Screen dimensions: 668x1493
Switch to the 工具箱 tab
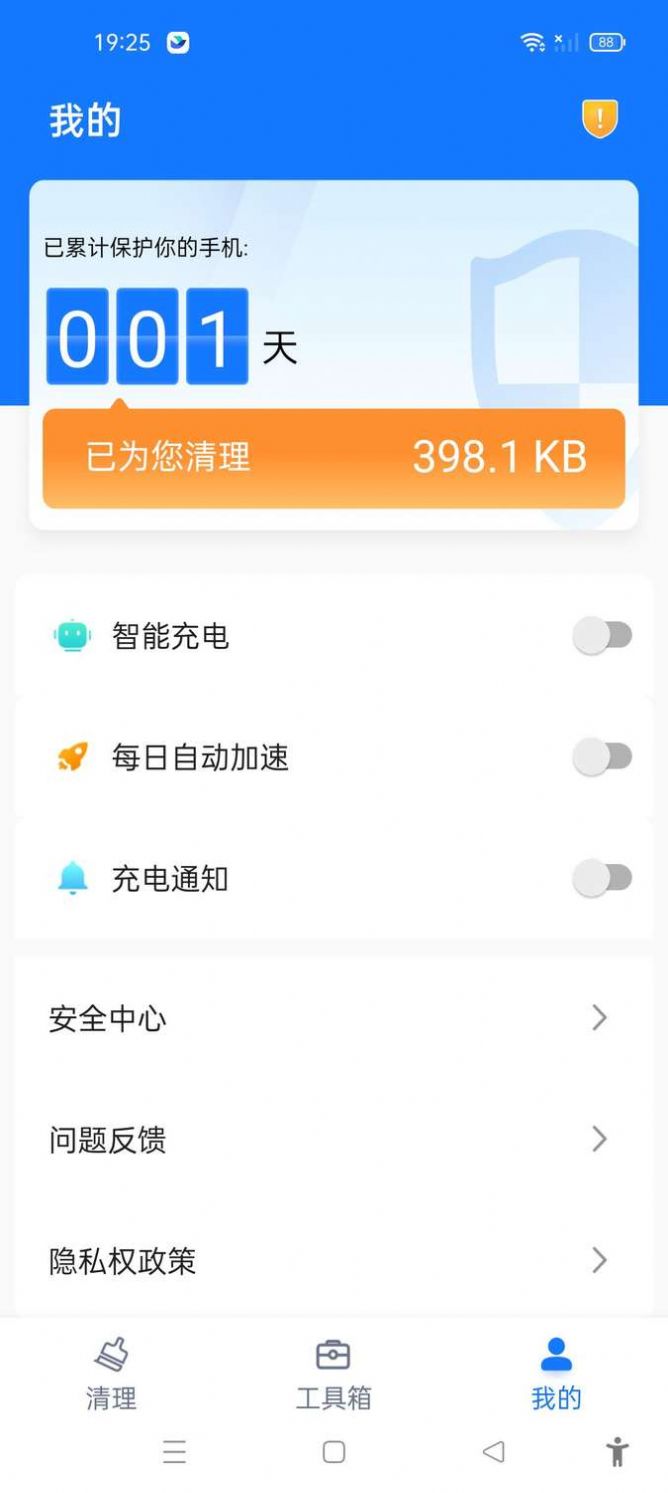pyautogui.click(x=333, y=1374)
